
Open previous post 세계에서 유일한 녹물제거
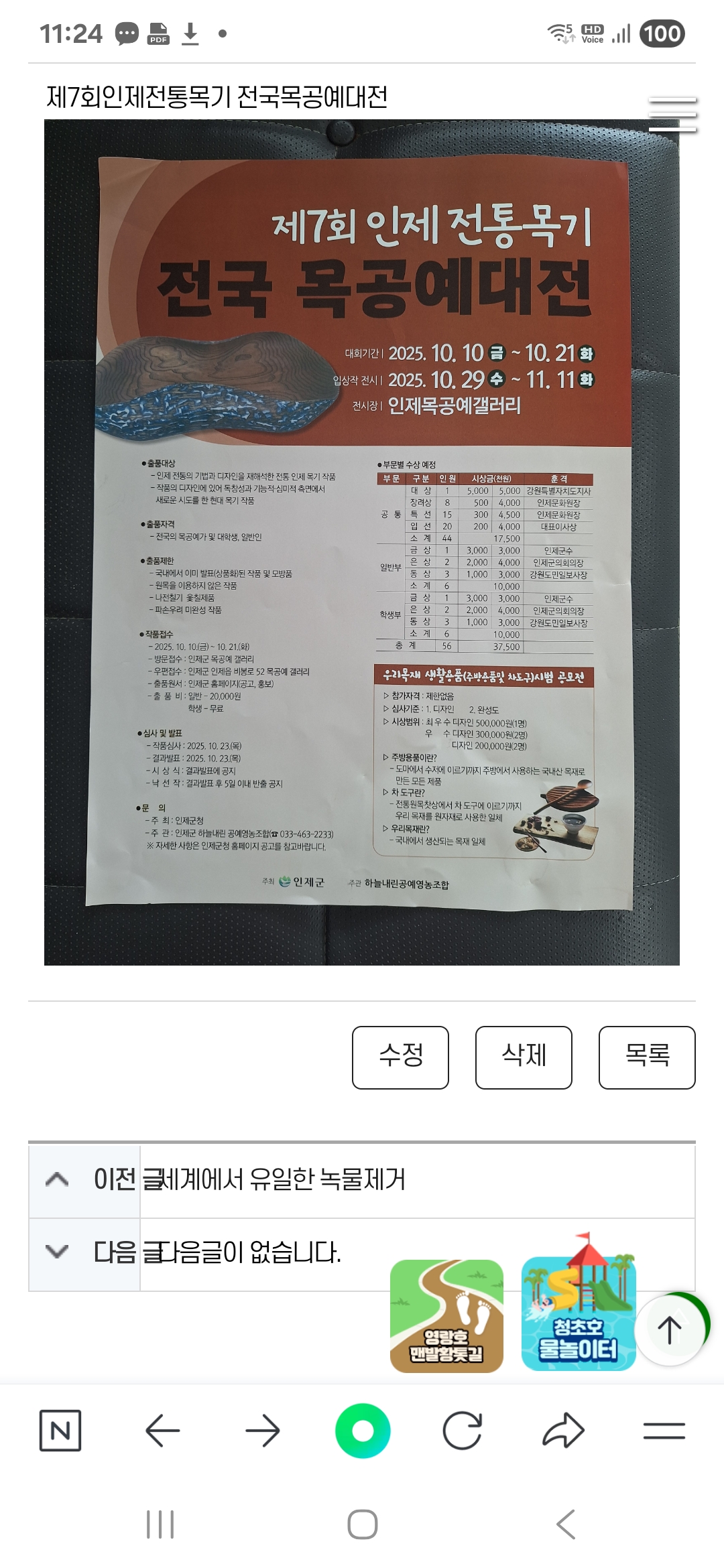pyautogui.click(x=275, y=1179)
